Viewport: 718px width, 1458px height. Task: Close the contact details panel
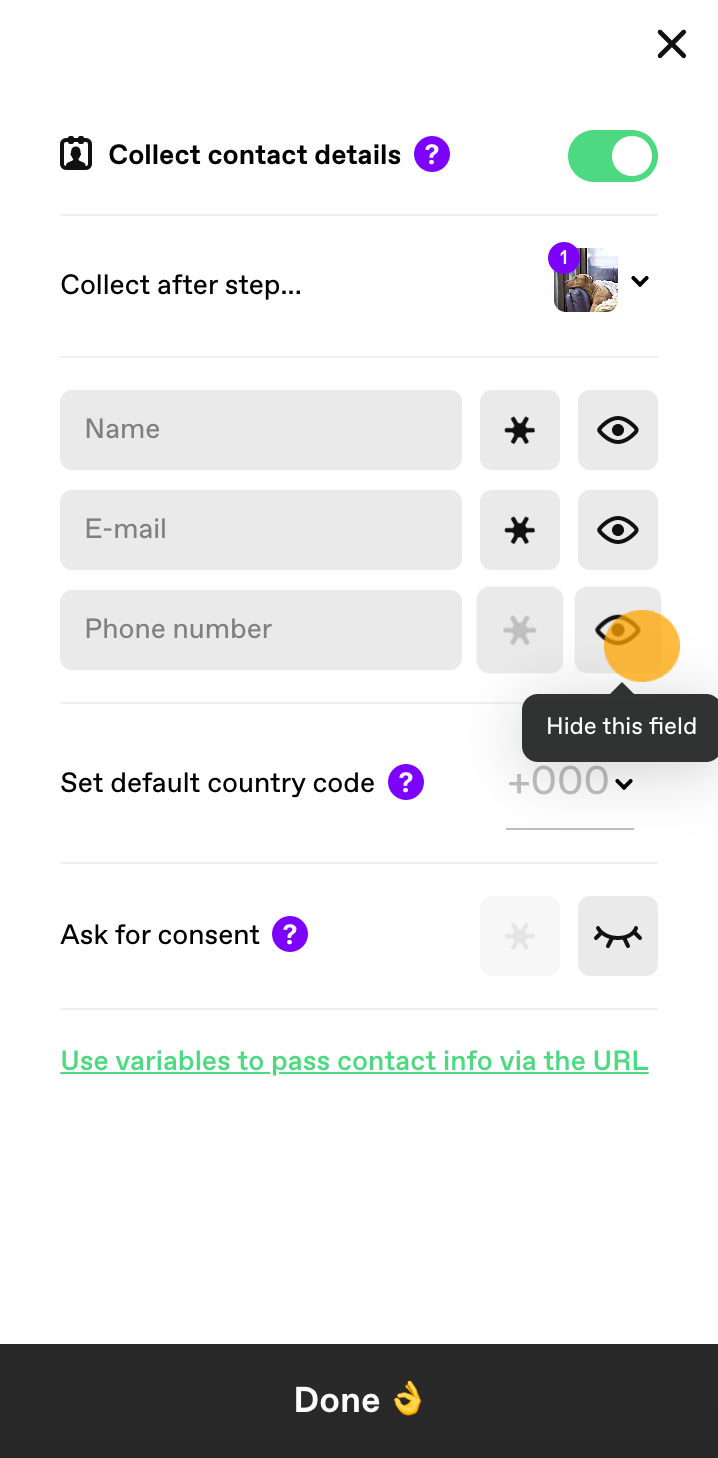(x=671, y=44)
